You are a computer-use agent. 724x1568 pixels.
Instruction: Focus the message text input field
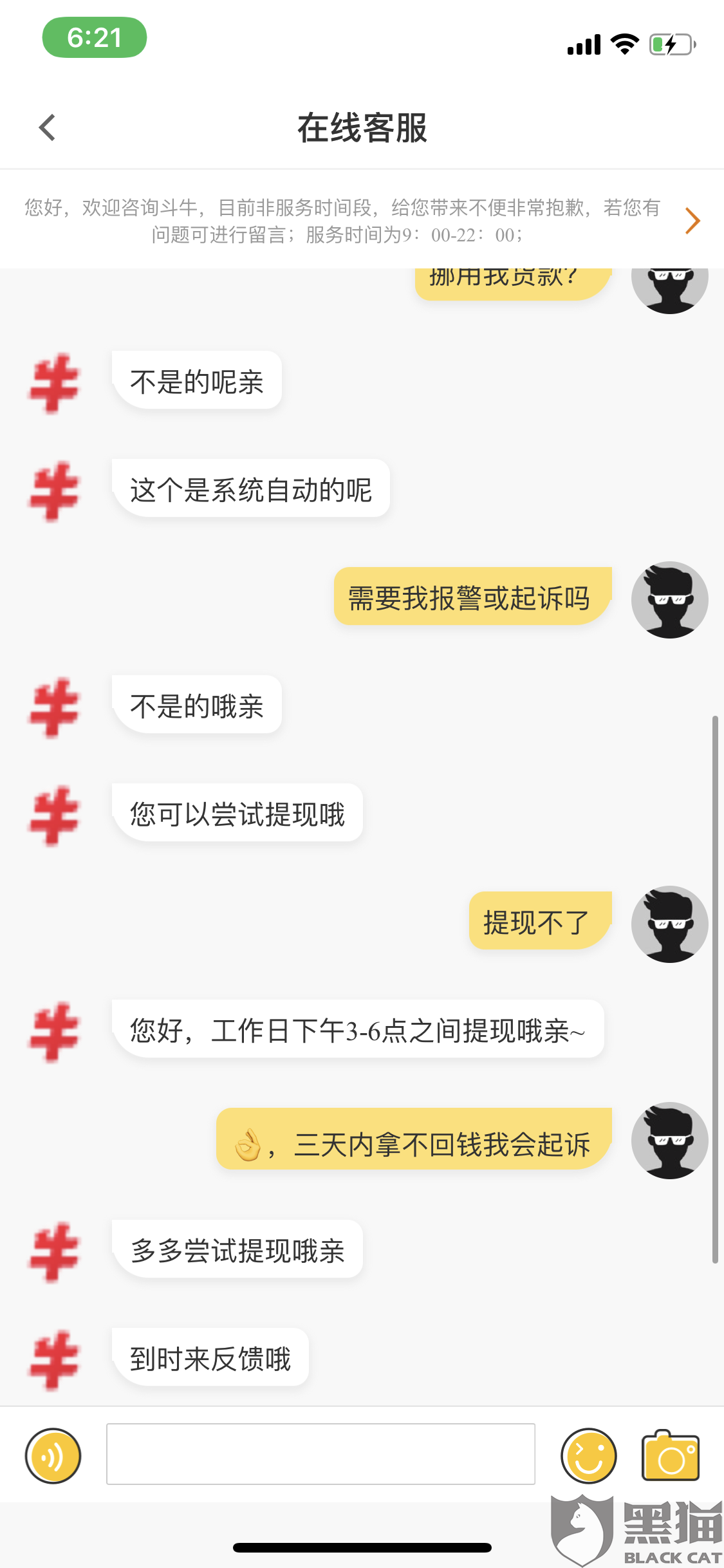(320, 1454)
